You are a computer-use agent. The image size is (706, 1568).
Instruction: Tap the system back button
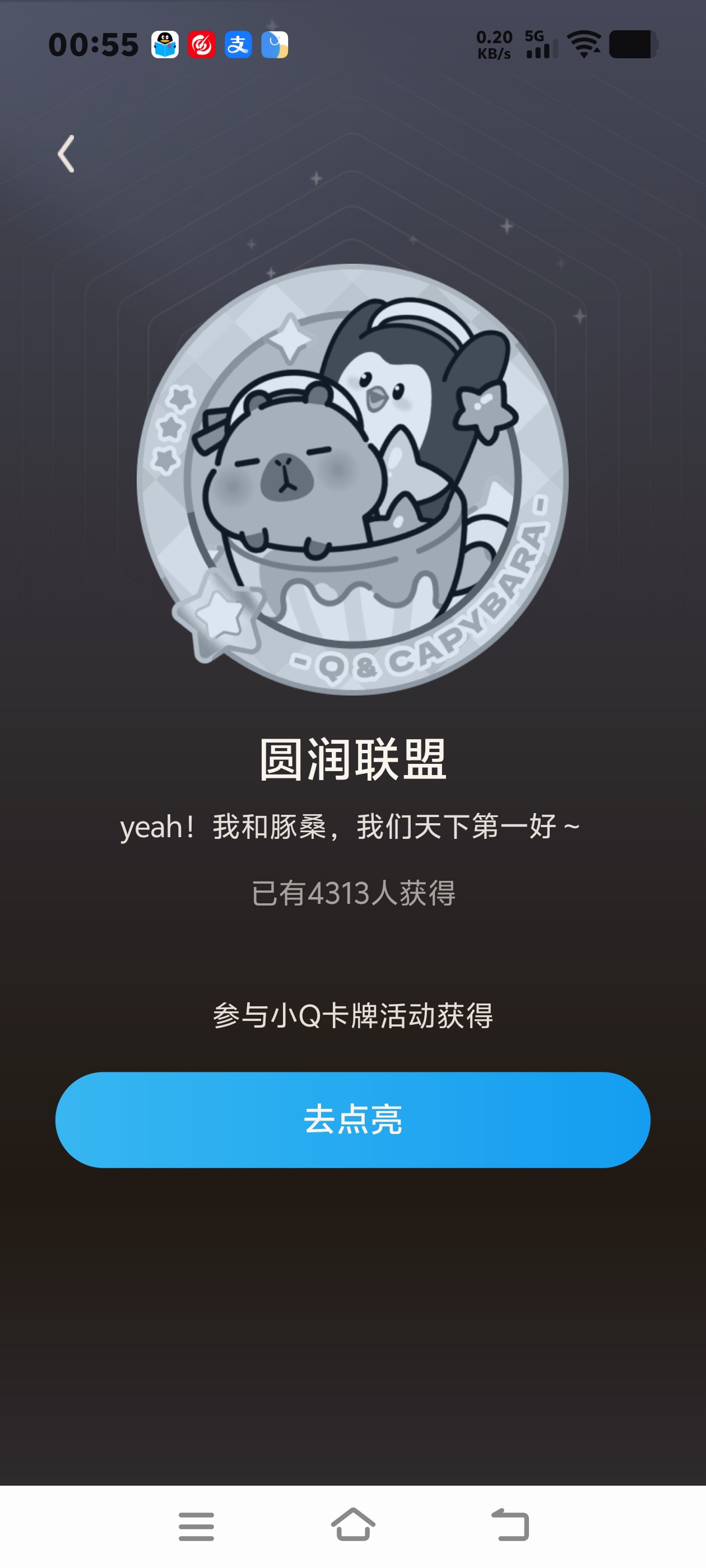(510, 1525)
